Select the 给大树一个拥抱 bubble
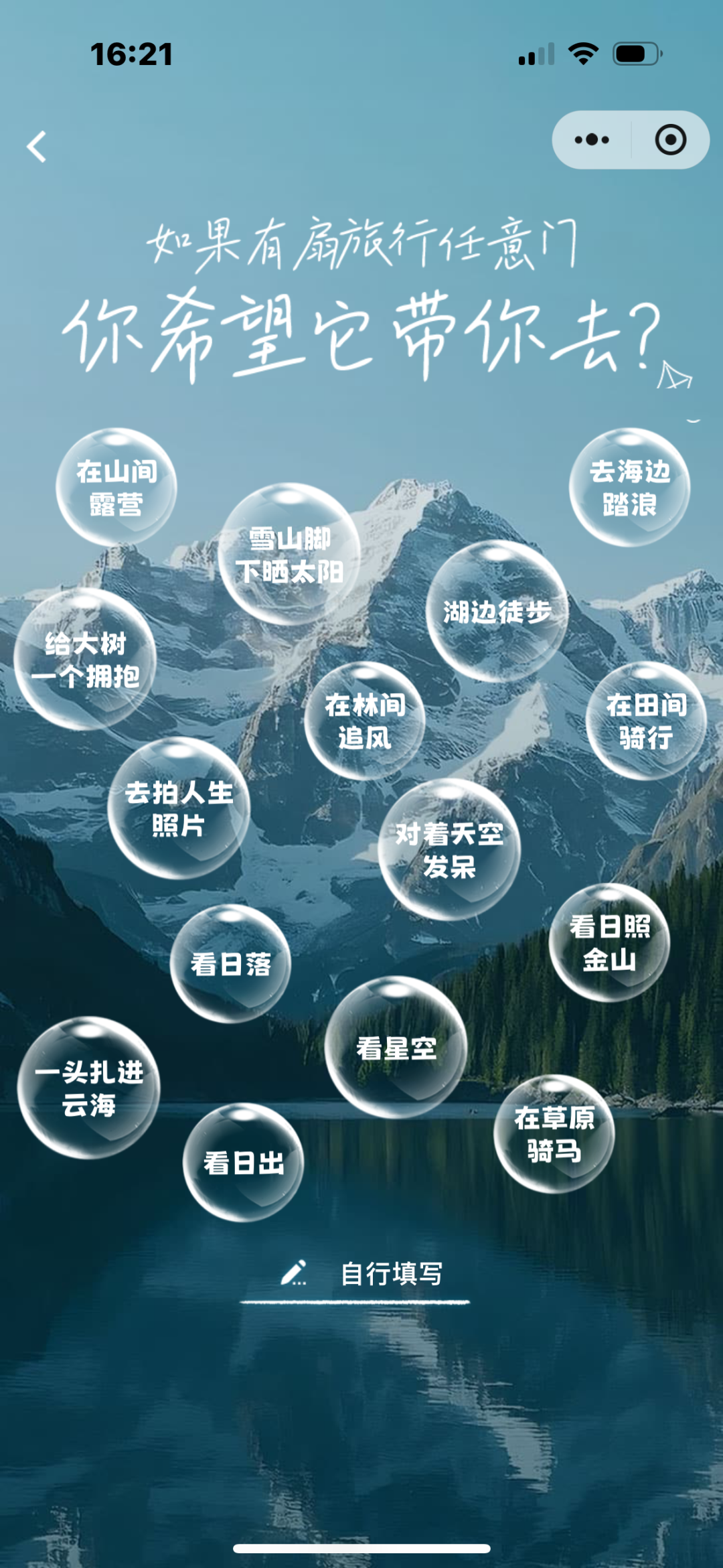Screen dimensions: 723x1568 pyautogui.click(x=86, y=660)
